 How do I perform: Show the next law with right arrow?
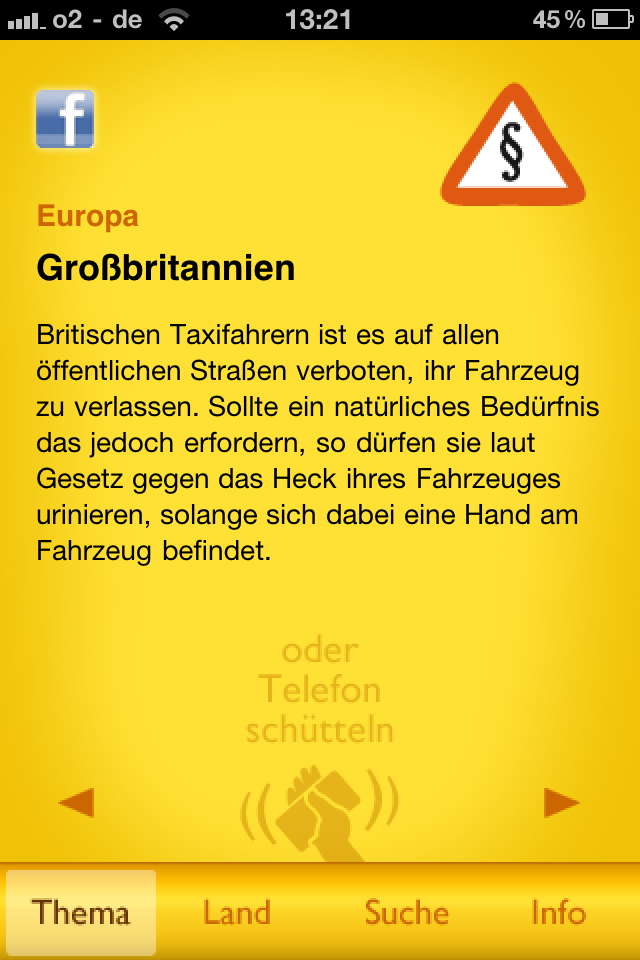click(x=562, y=802)
